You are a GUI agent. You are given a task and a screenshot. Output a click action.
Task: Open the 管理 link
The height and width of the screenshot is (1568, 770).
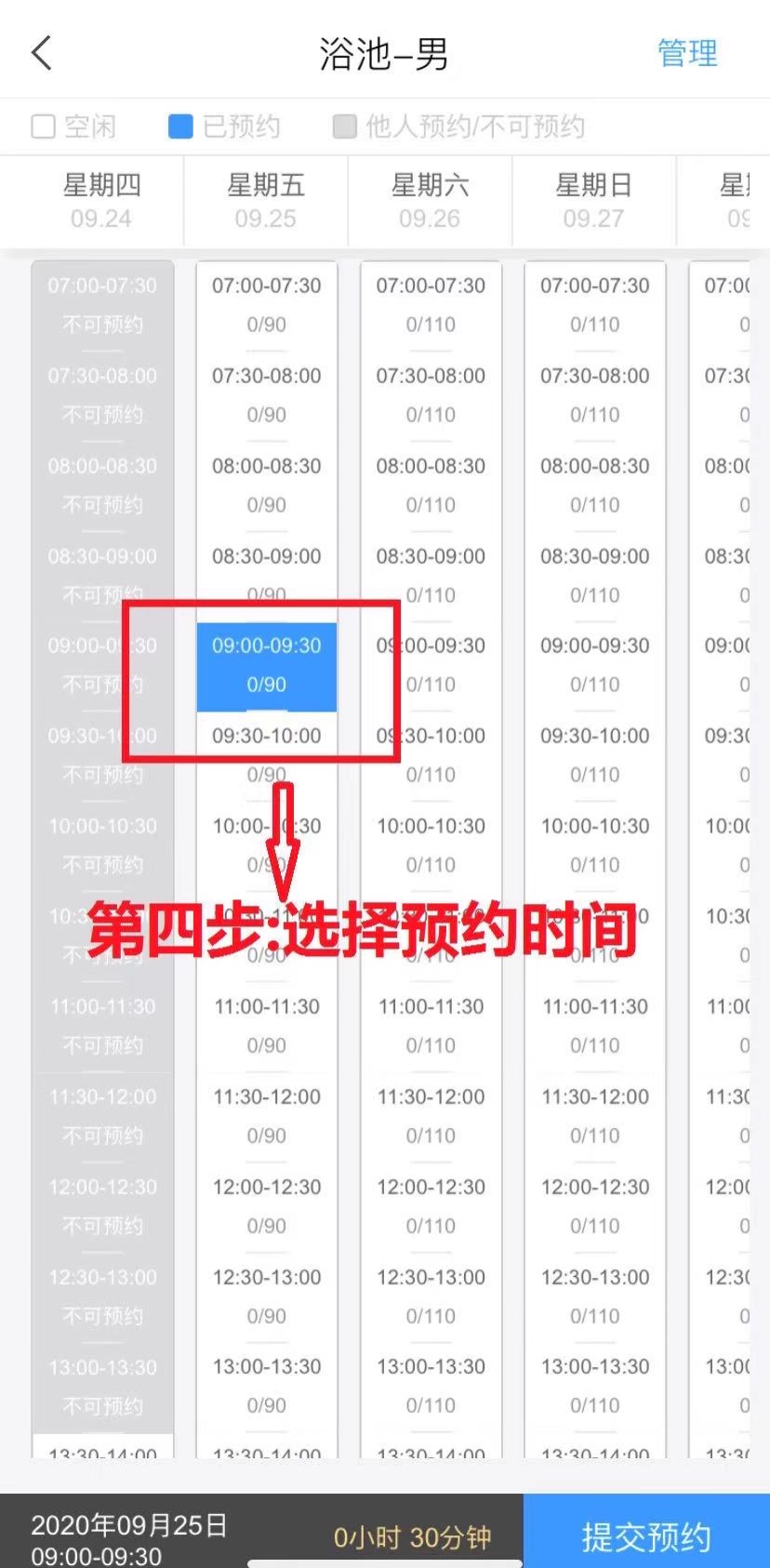click(687, 53)
